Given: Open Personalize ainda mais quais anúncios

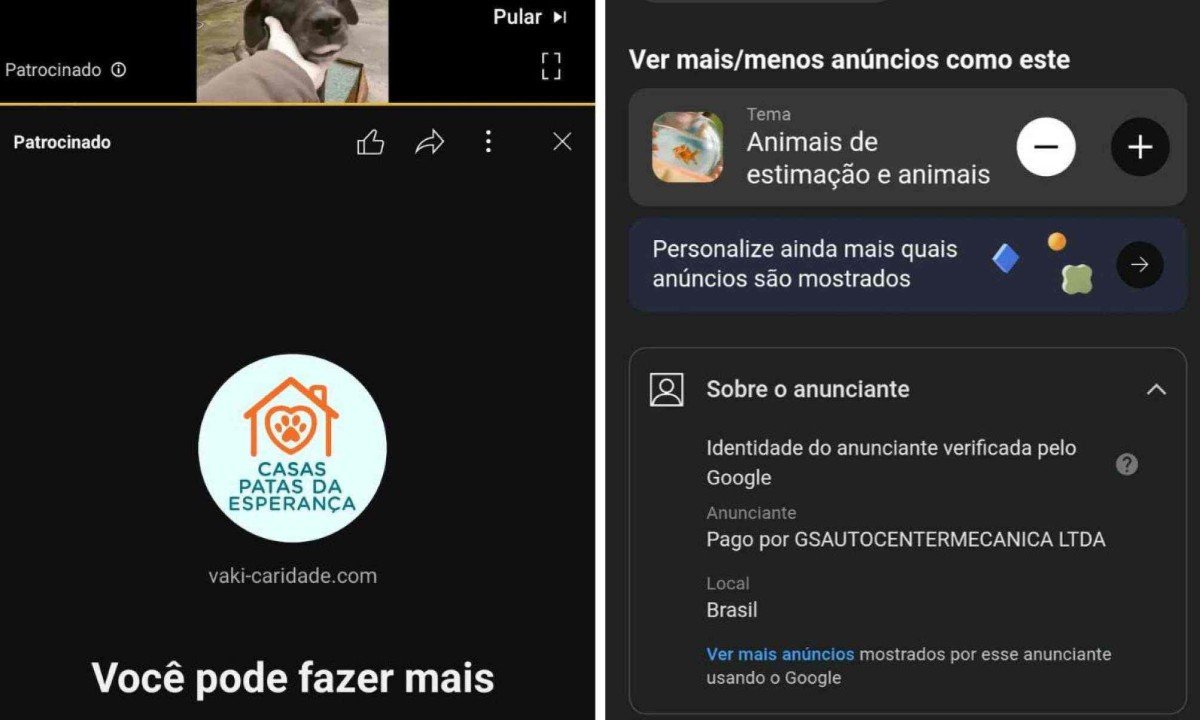Looking at the screenshot, I should click(x=1139, y=265).
